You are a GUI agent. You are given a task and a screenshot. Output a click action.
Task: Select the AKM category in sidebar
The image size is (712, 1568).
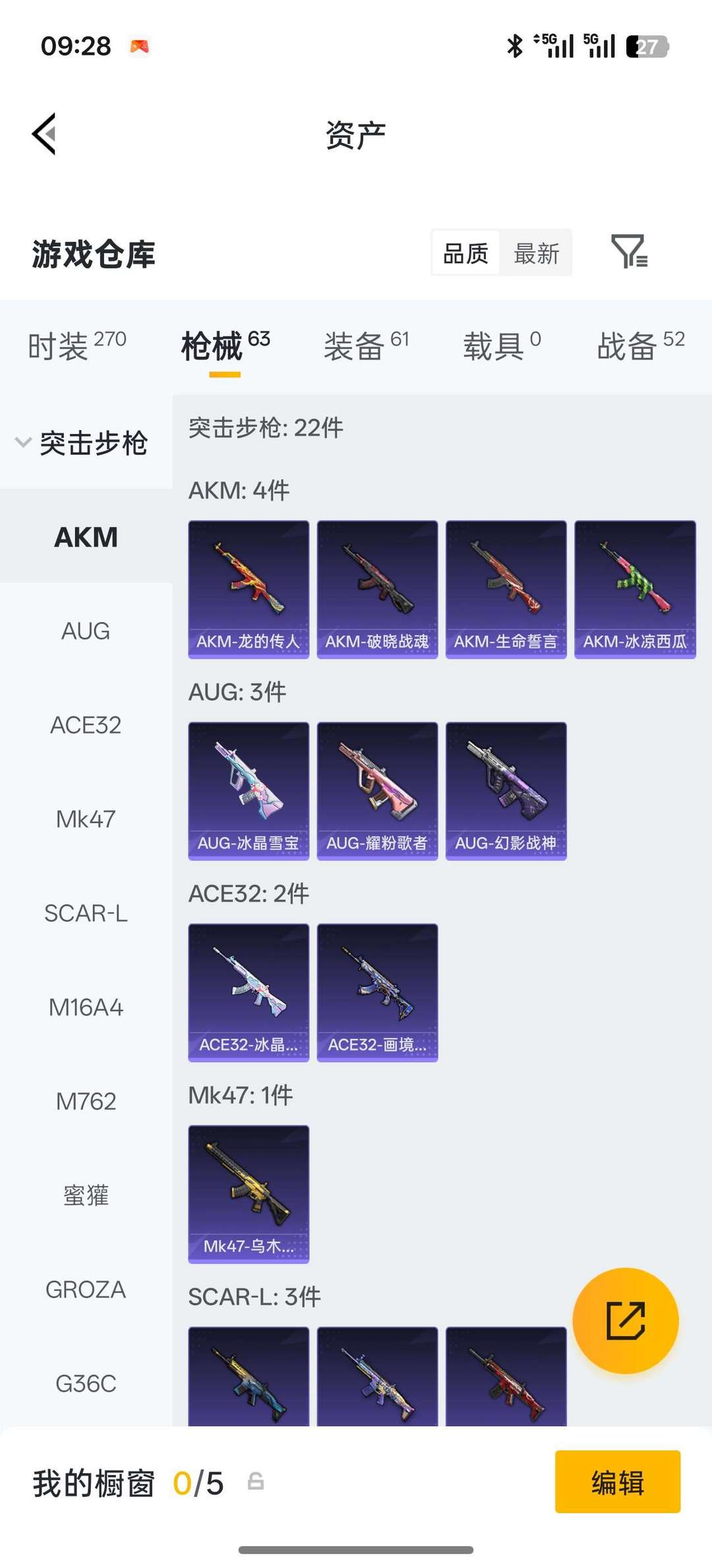click(x=85, y=538)
